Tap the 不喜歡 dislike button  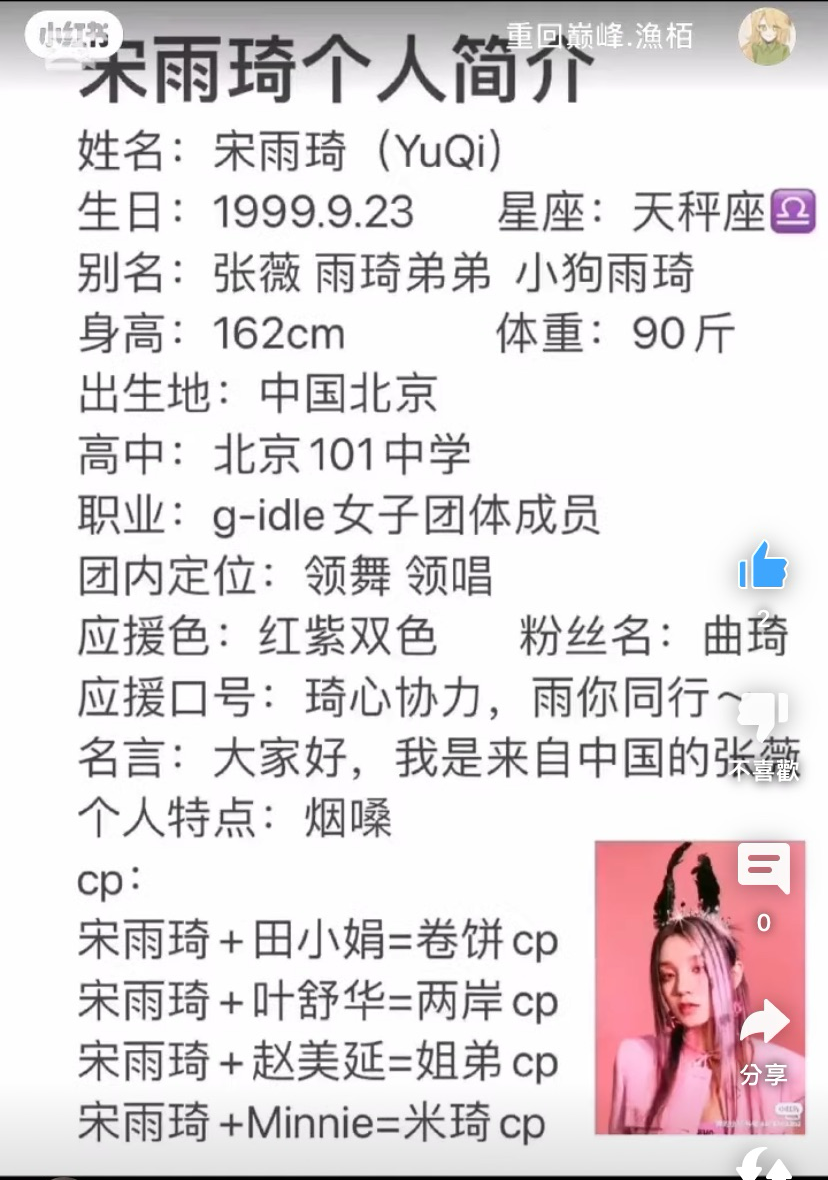click(x=764, y=722)
